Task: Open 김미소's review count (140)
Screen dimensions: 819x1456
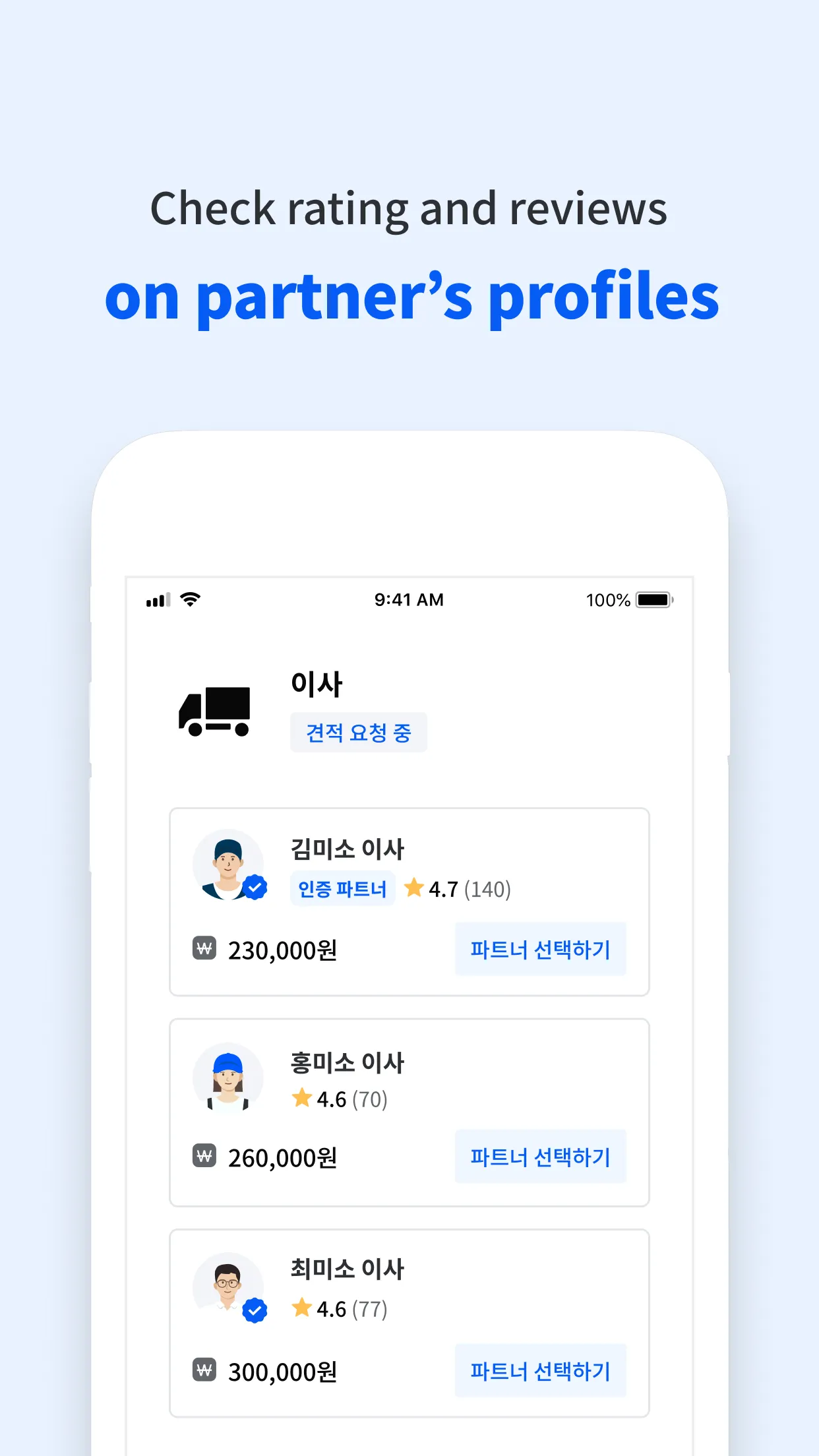Action: [x=487, y=888]
